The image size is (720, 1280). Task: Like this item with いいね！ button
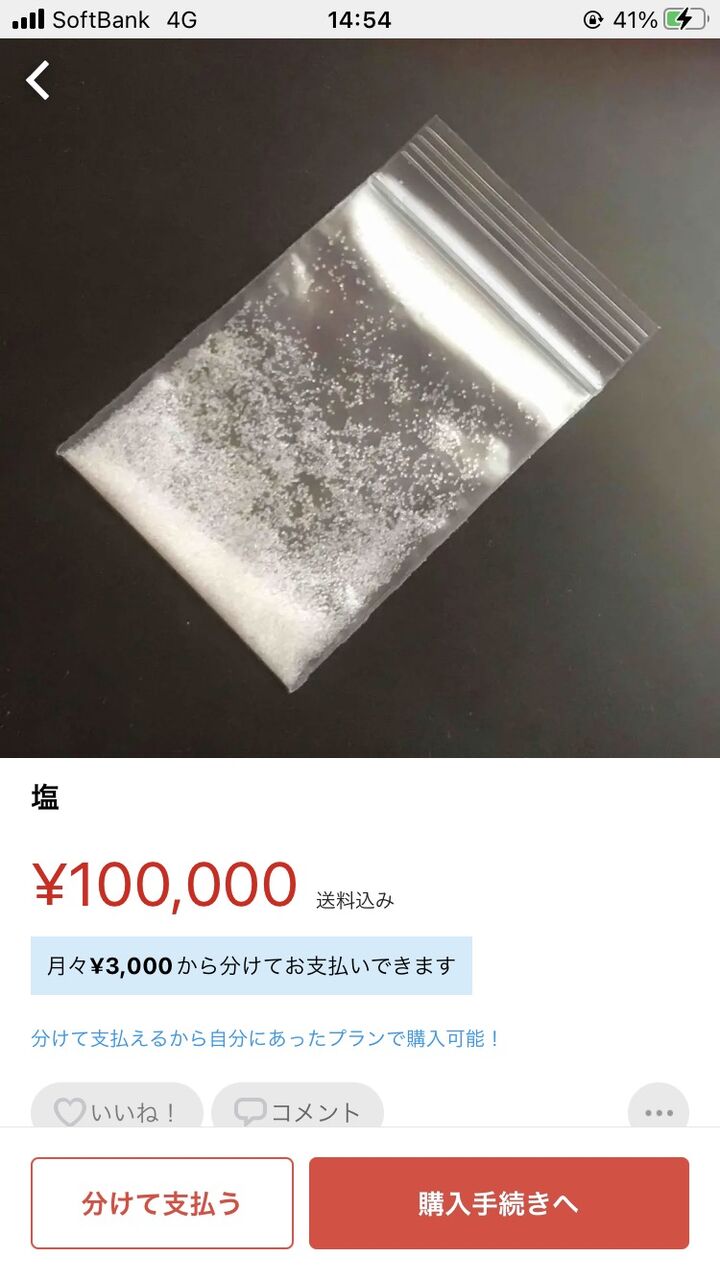point(117,1112)
